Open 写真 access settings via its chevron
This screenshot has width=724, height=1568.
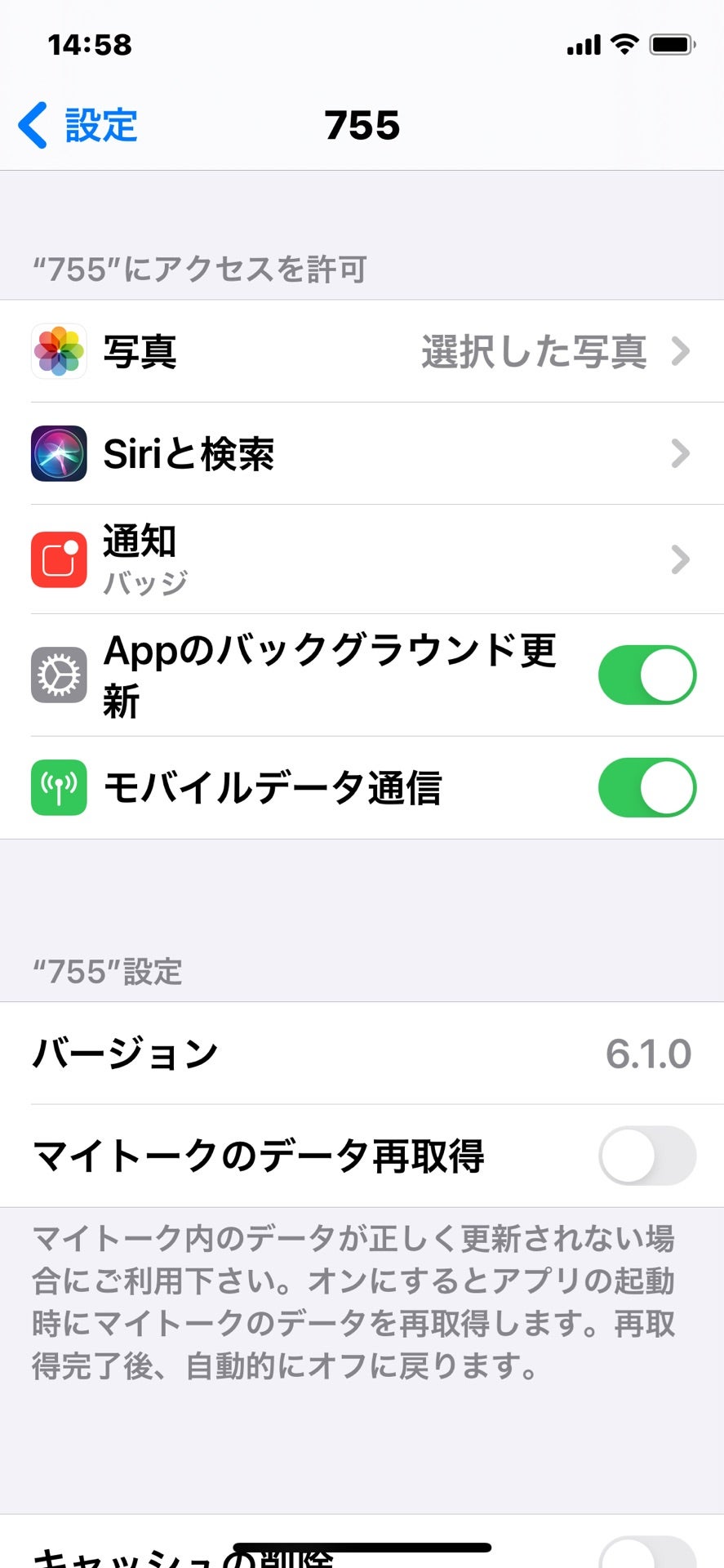(x=682, y=352)
